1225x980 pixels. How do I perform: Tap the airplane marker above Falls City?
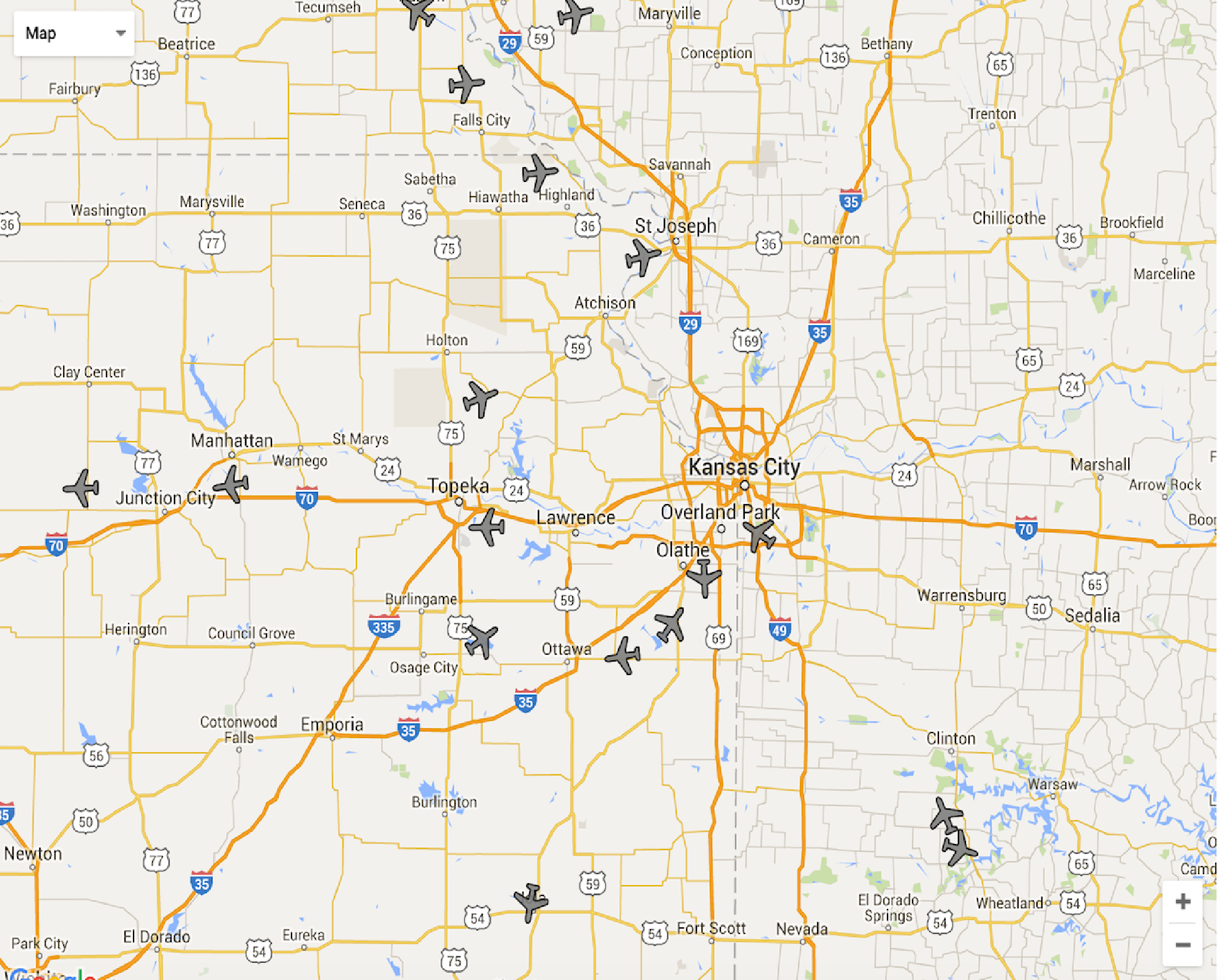[x=466, y=84]
